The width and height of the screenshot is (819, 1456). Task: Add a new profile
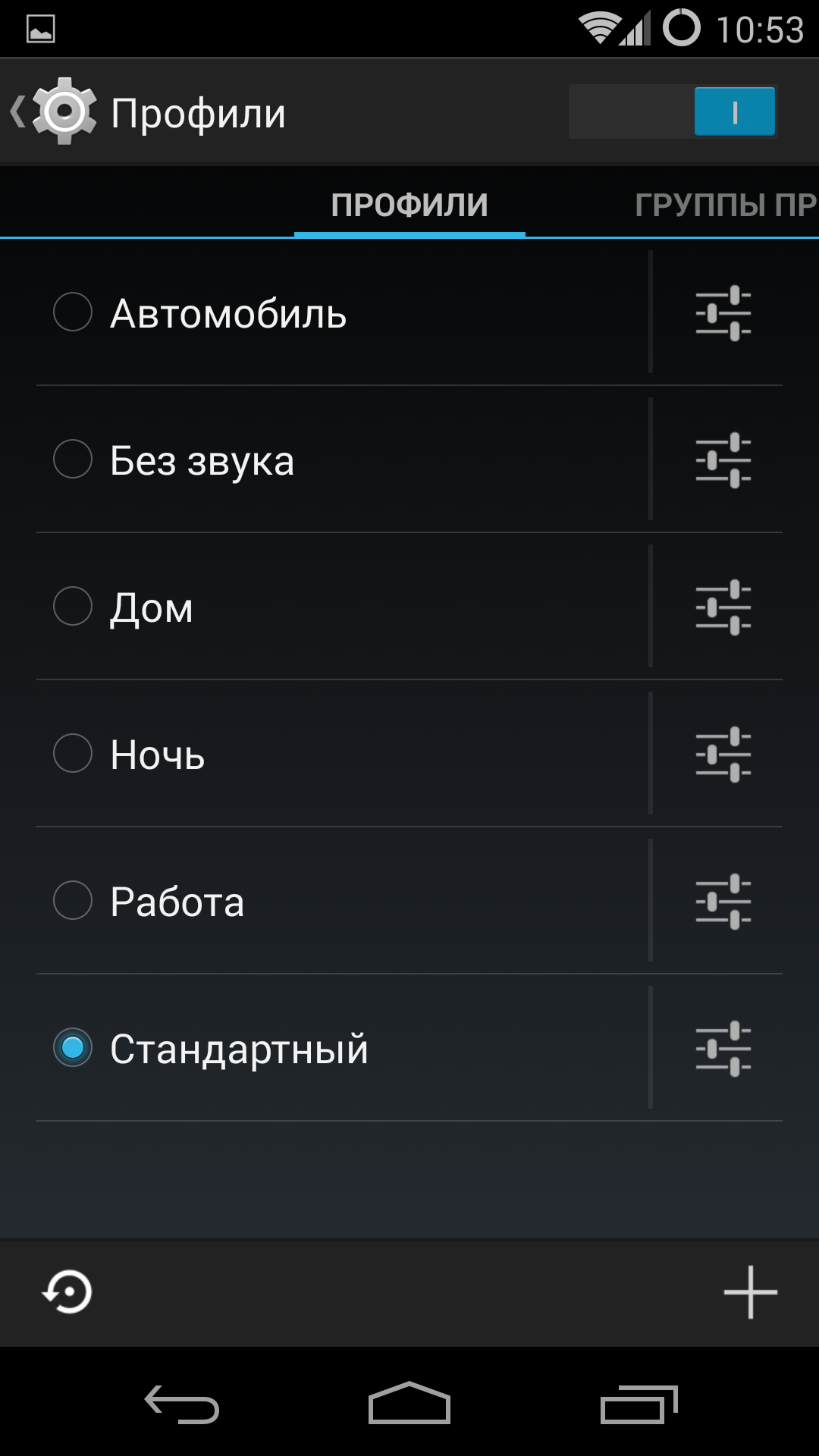click(x=750, y=1291)
